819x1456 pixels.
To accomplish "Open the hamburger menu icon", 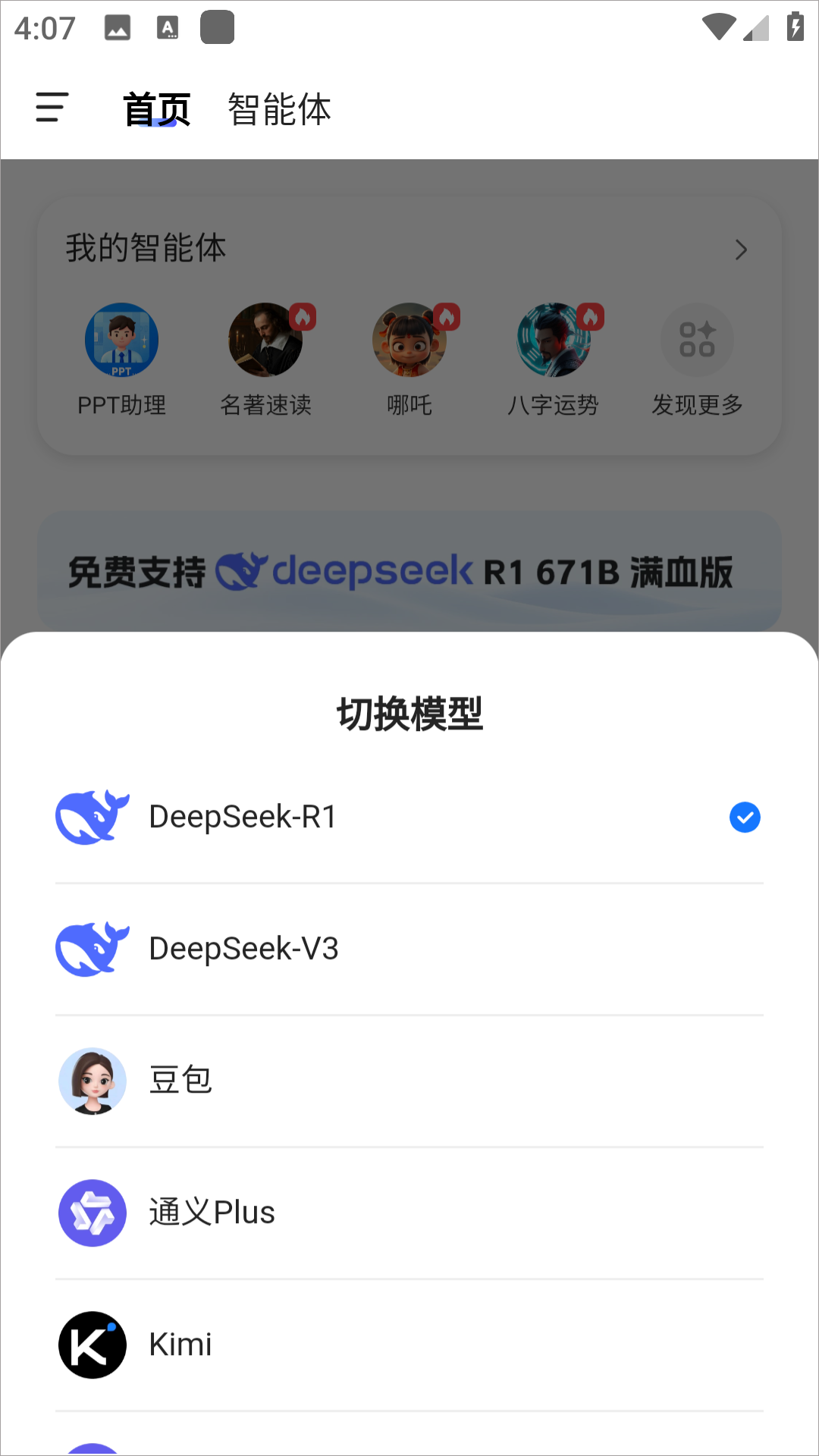I will pyautogui.click(x=52, y=108).
